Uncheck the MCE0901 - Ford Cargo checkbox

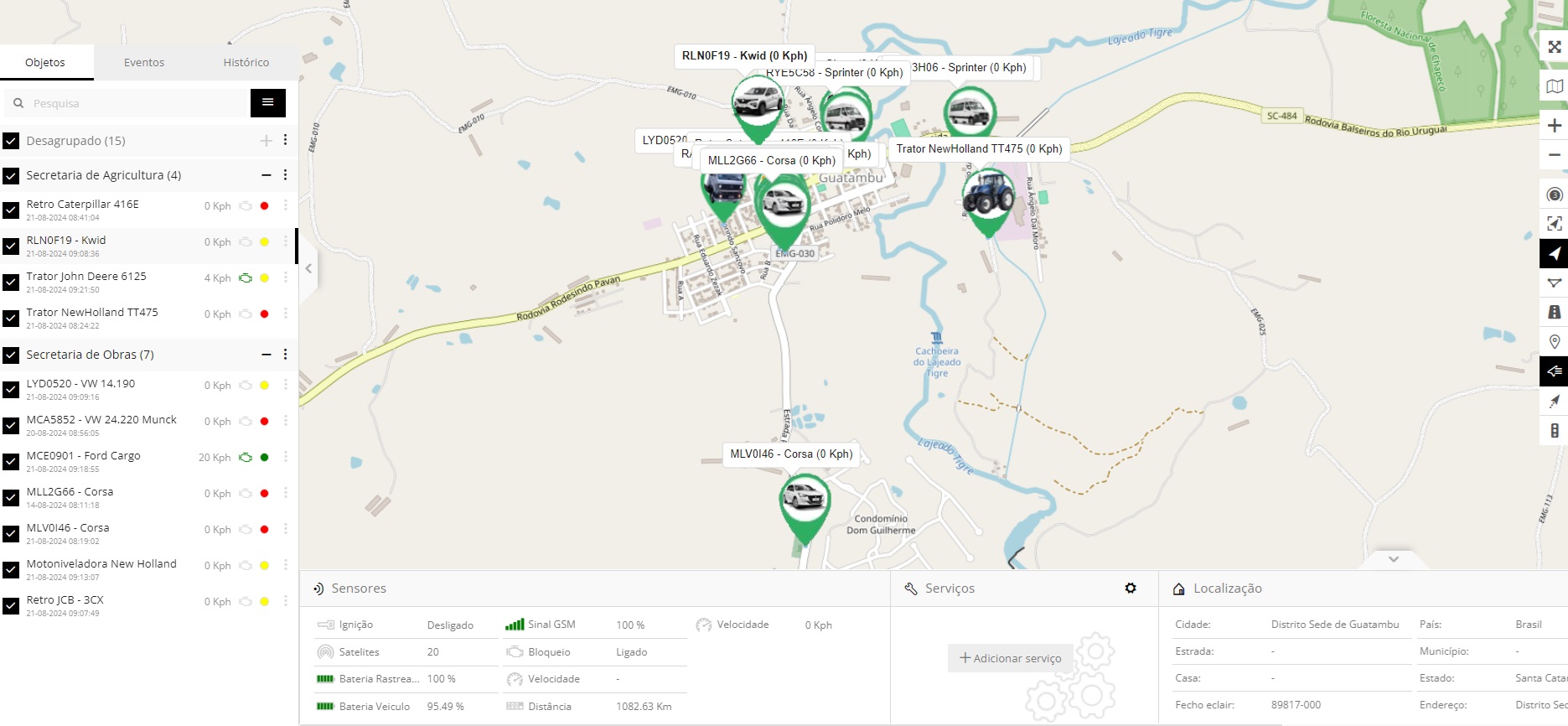[x=11, y=462]
